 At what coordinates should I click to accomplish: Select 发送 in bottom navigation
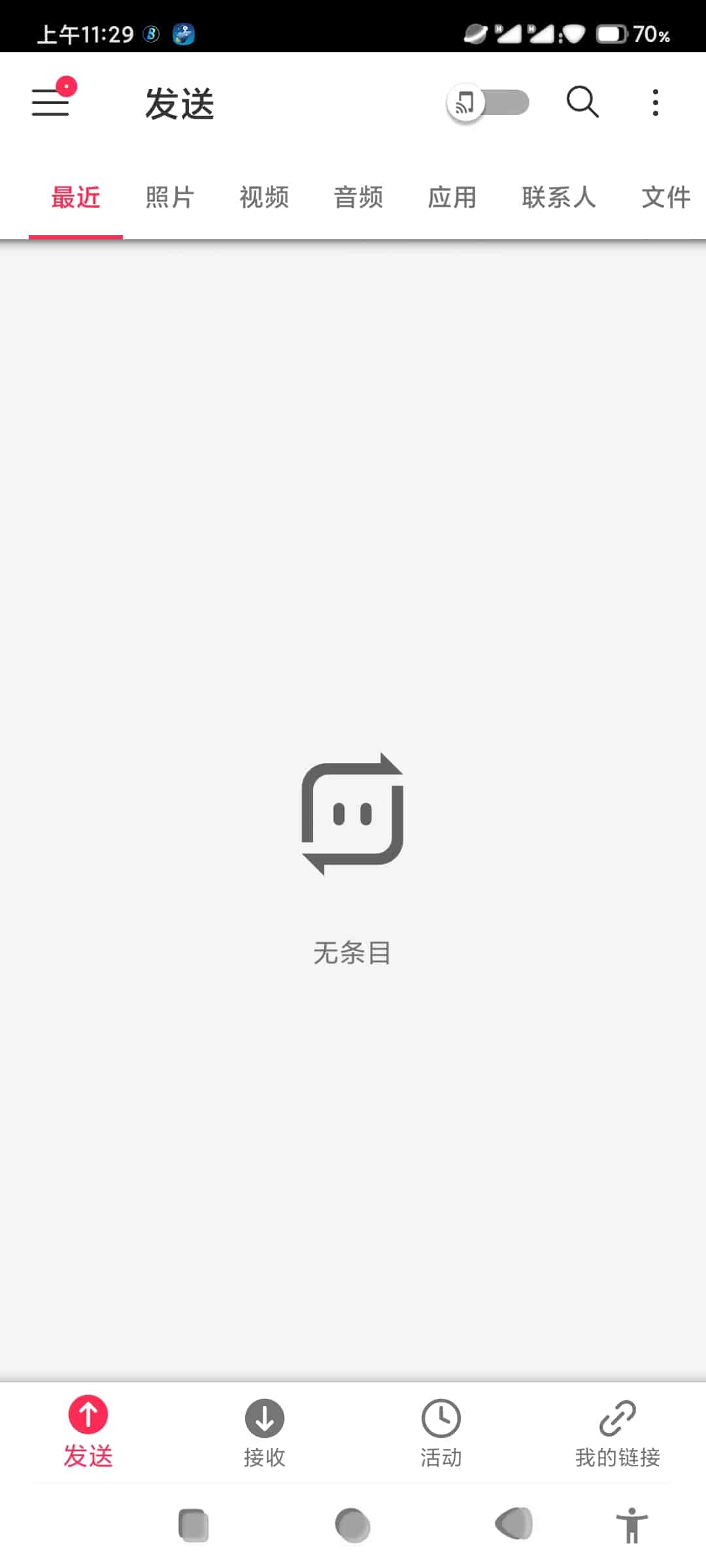[88, 1432]
